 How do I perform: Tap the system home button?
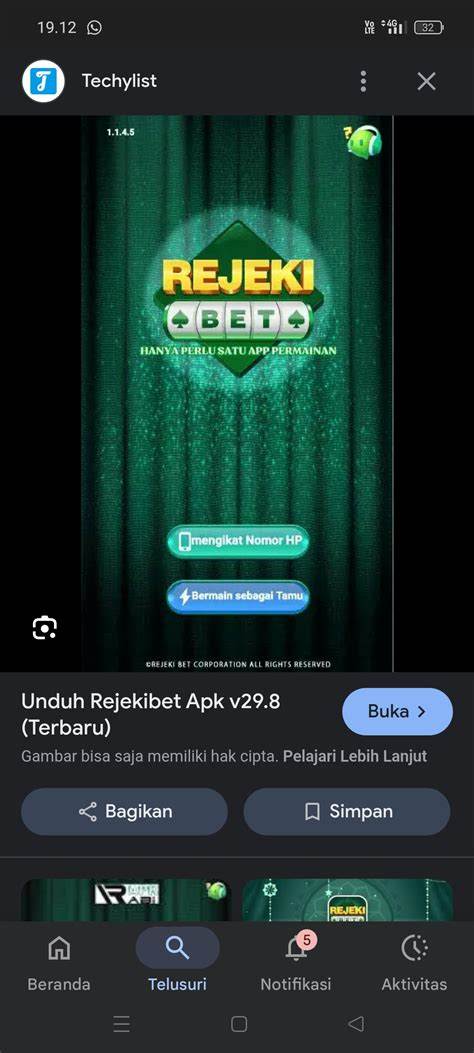[x=239, y=1023]
